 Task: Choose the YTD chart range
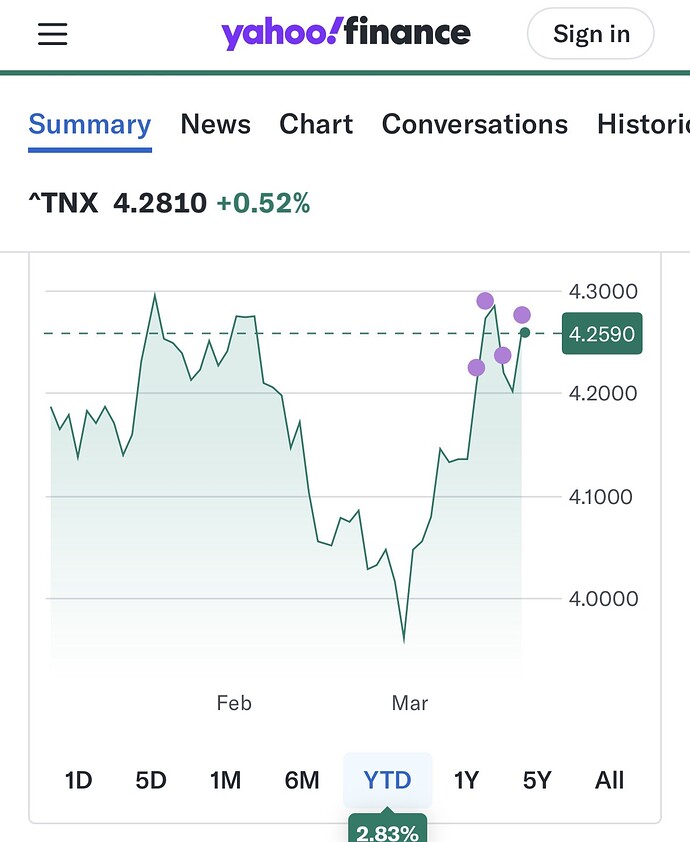coord(387,780)
